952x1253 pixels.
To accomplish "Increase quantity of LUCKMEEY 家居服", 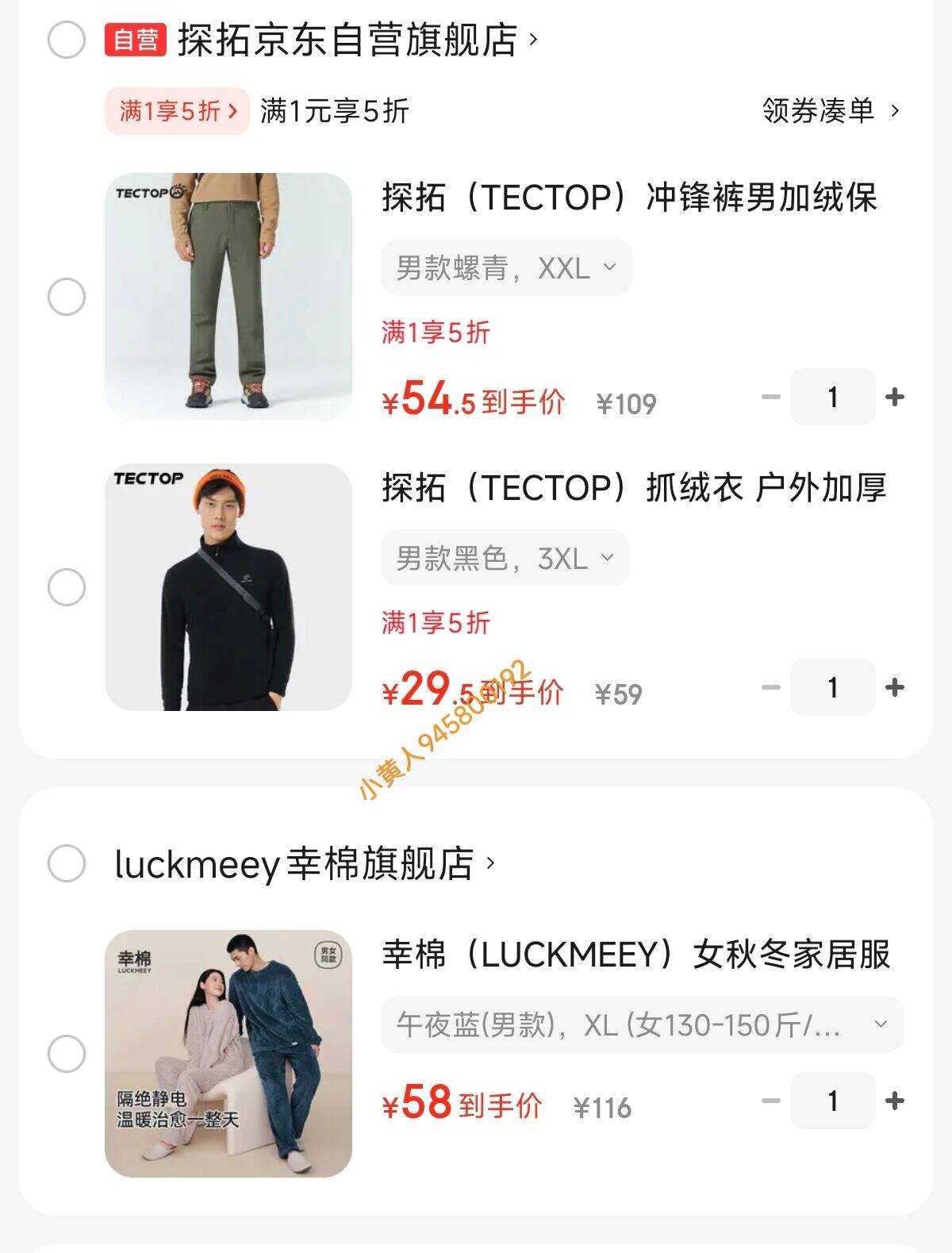I will tap(895, 1101).
